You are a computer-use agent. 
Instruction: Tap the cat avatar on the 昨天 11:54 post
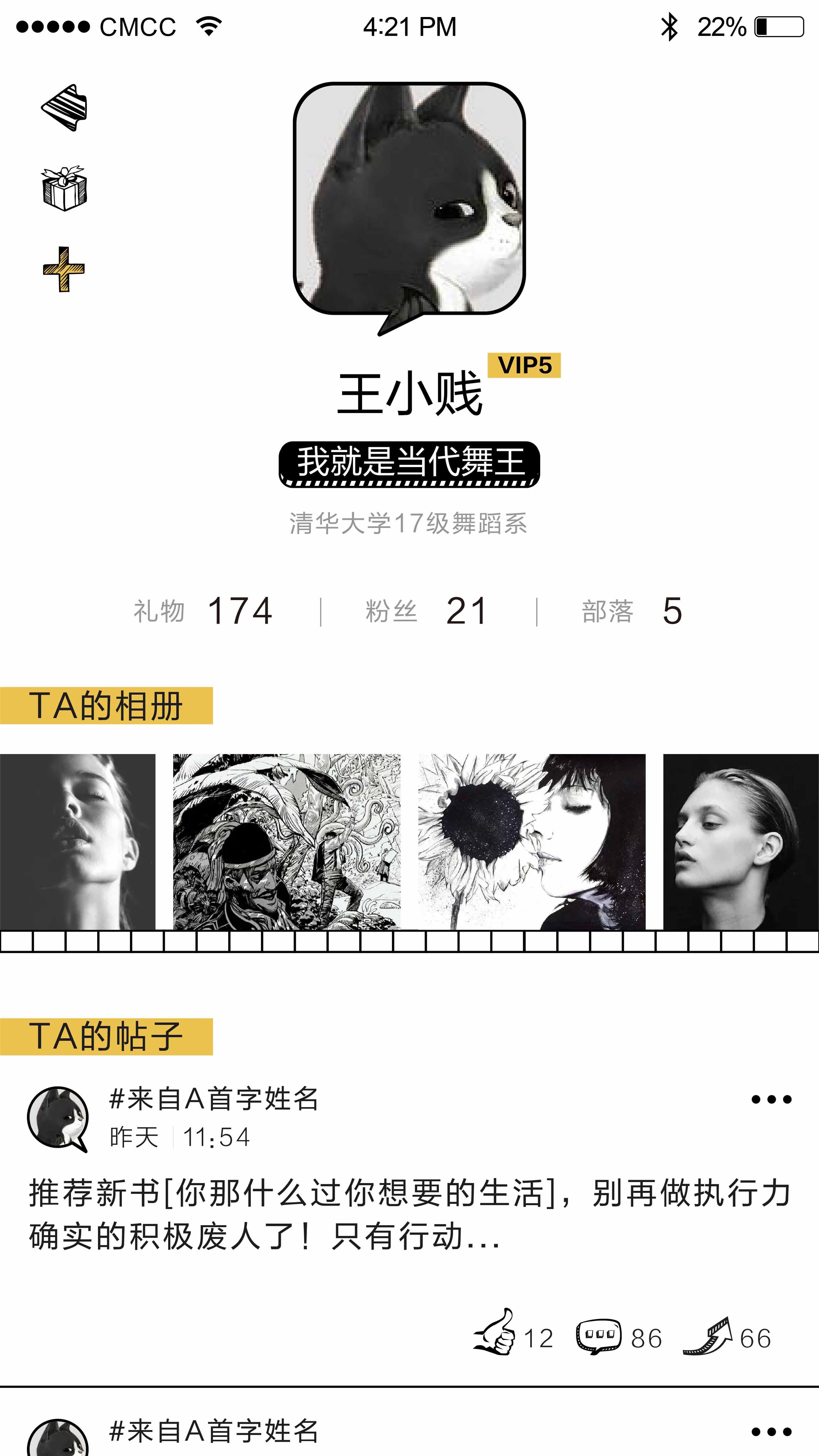pos(58,1118)
